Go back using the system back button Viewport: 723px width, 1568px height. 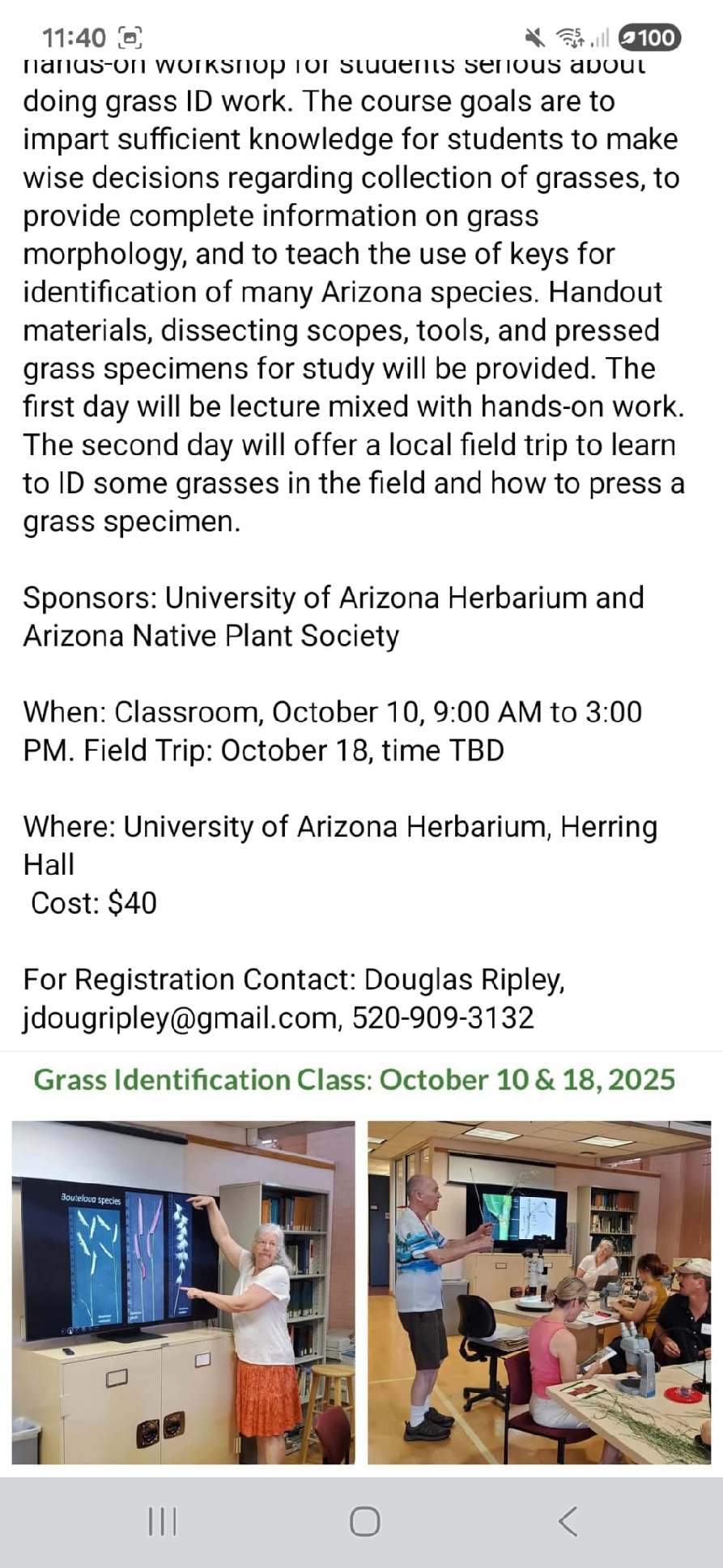coord(568,1522)
